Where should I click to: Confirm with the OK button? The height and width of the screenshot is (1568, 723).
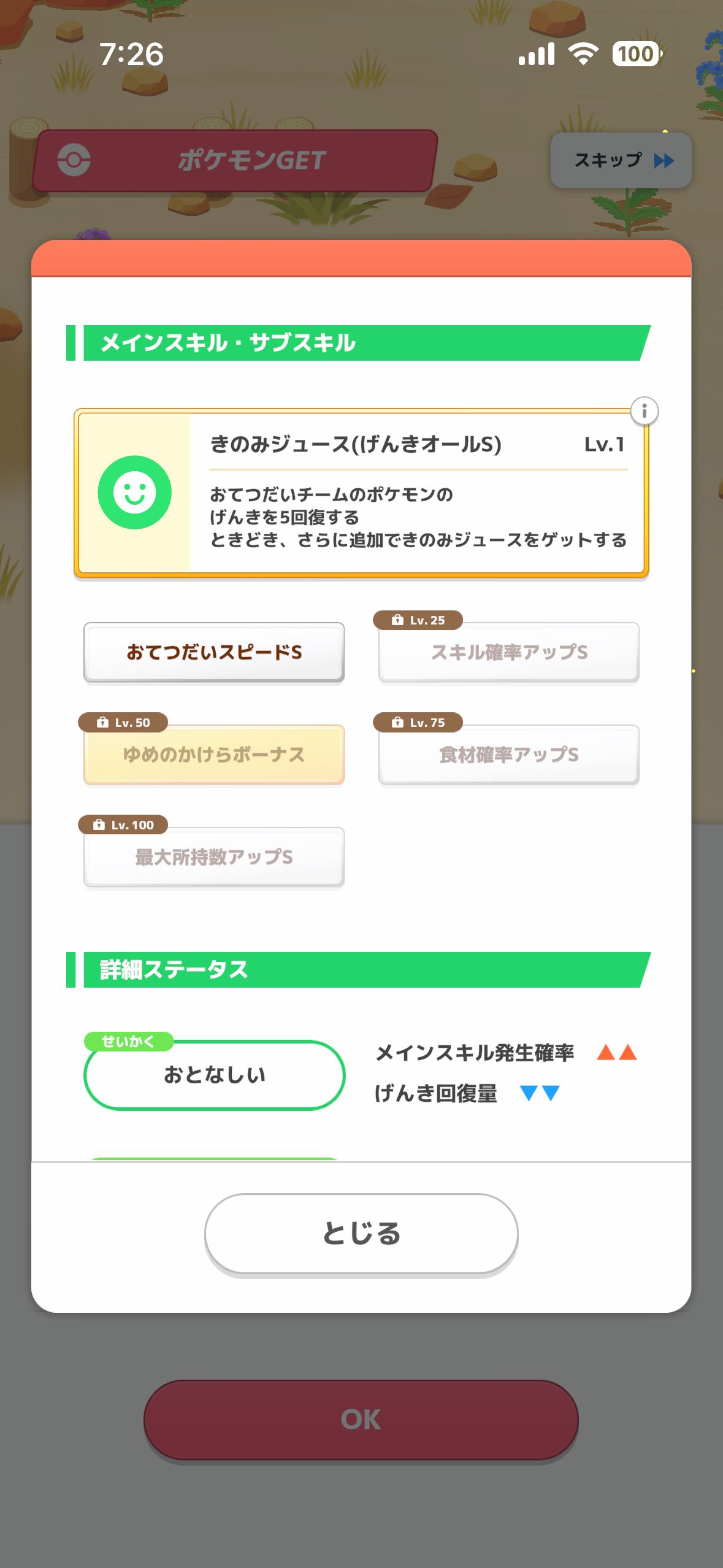361,1420
